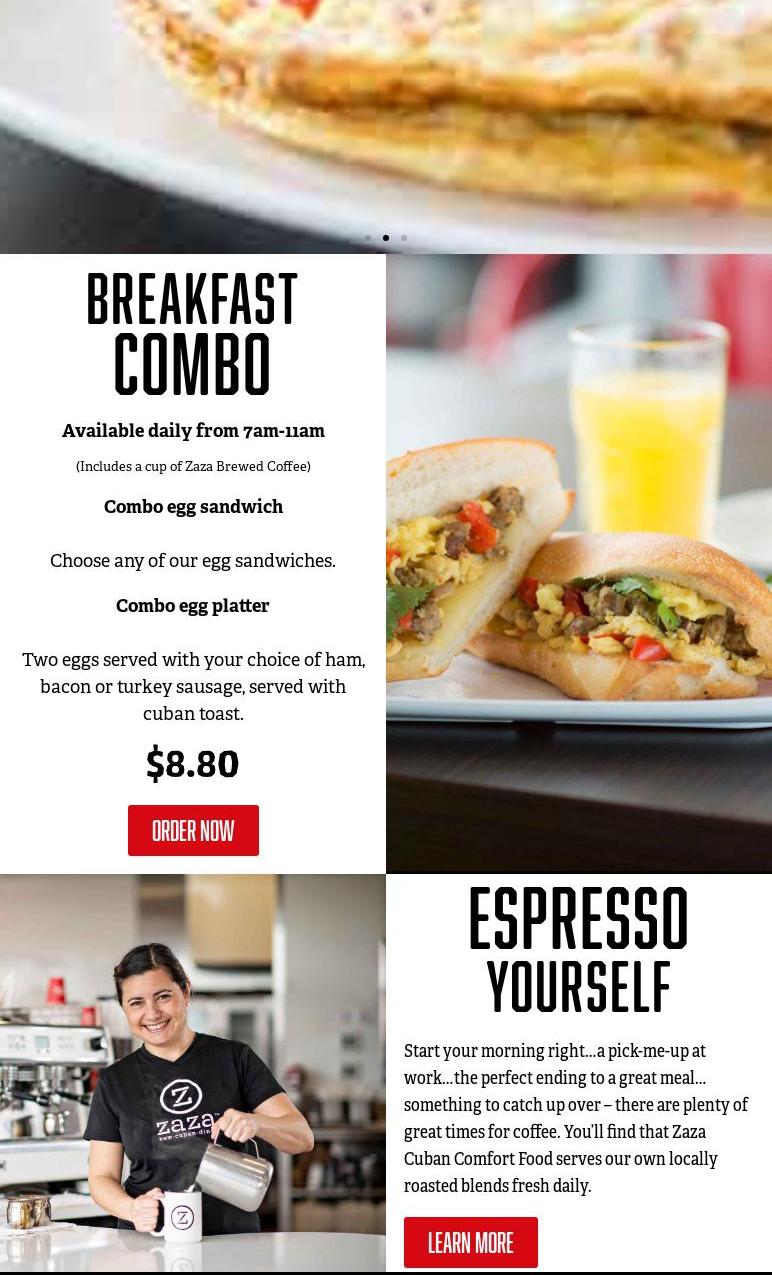Select the first carousel page dot
772x1275 pixels.
point(368,238)
